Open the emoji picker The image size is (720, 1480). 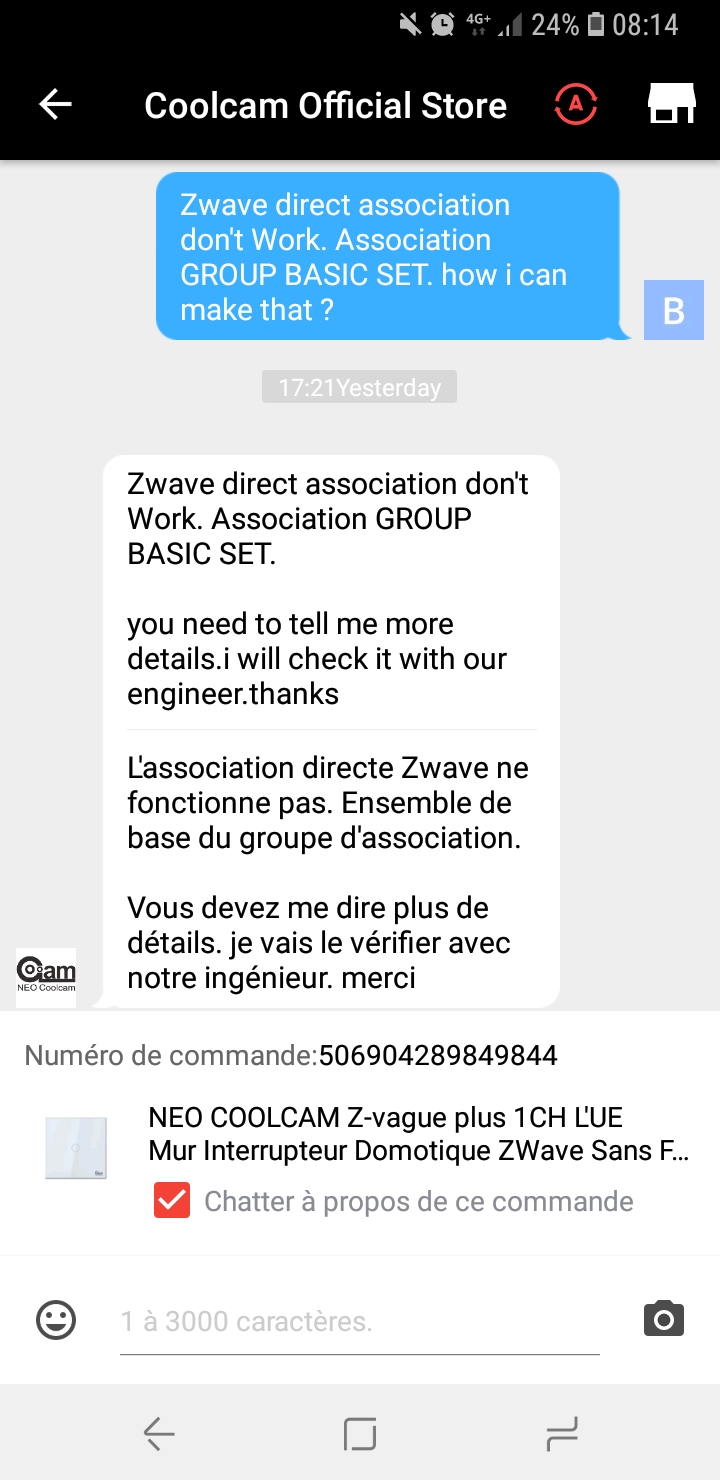56,1320
